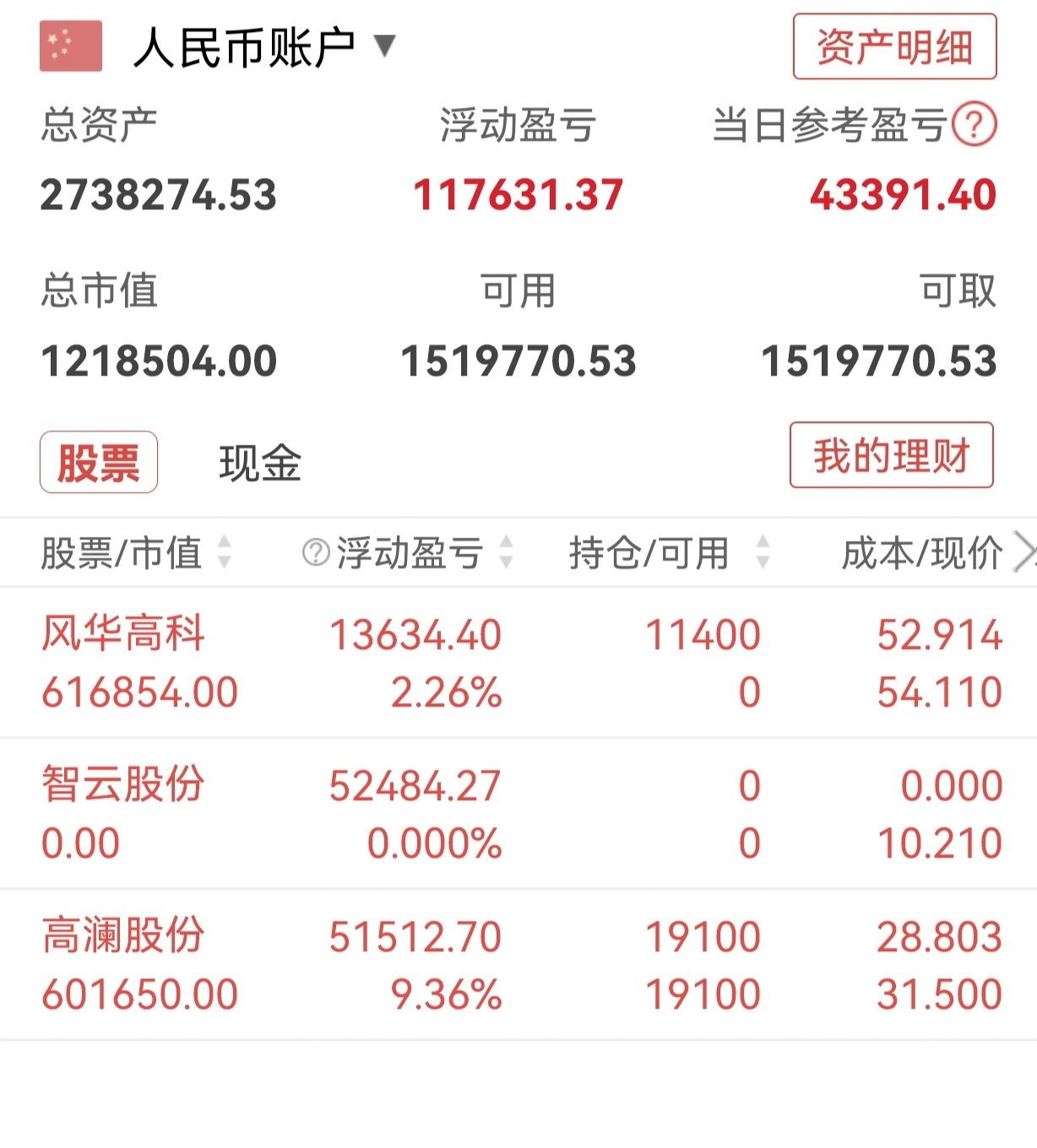Viewport: 1037px width, 1148px height.
Task: Switch to the 股票 tab
Action: click(99, 462)
